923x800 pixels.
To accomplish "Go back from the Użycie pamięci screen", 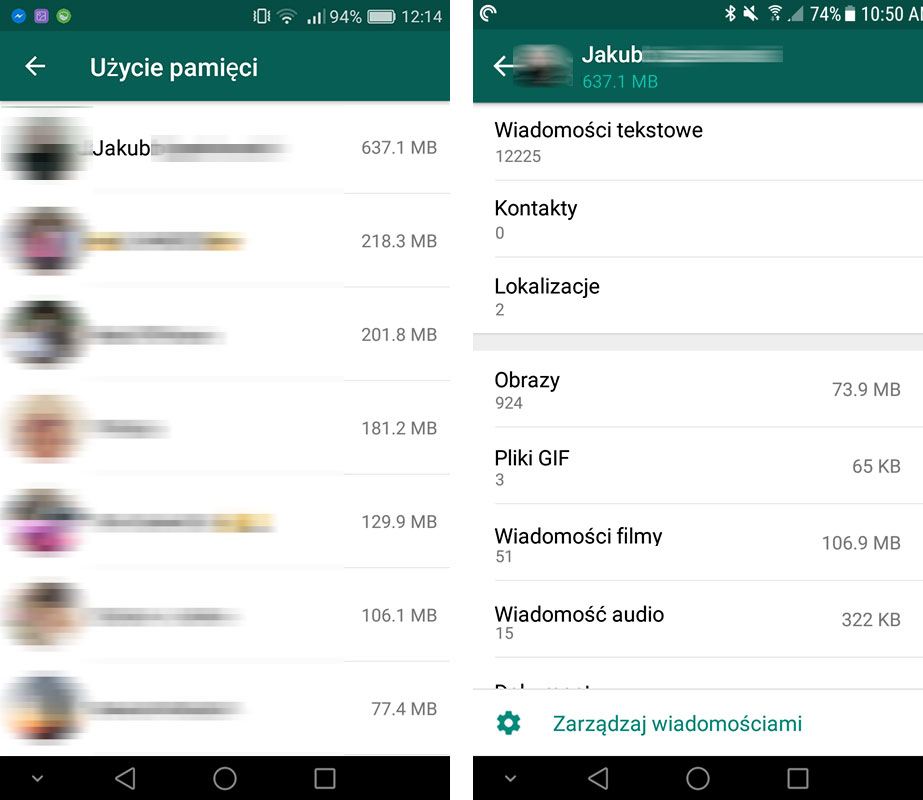I will pyautogui.click(x=35, y=67).
